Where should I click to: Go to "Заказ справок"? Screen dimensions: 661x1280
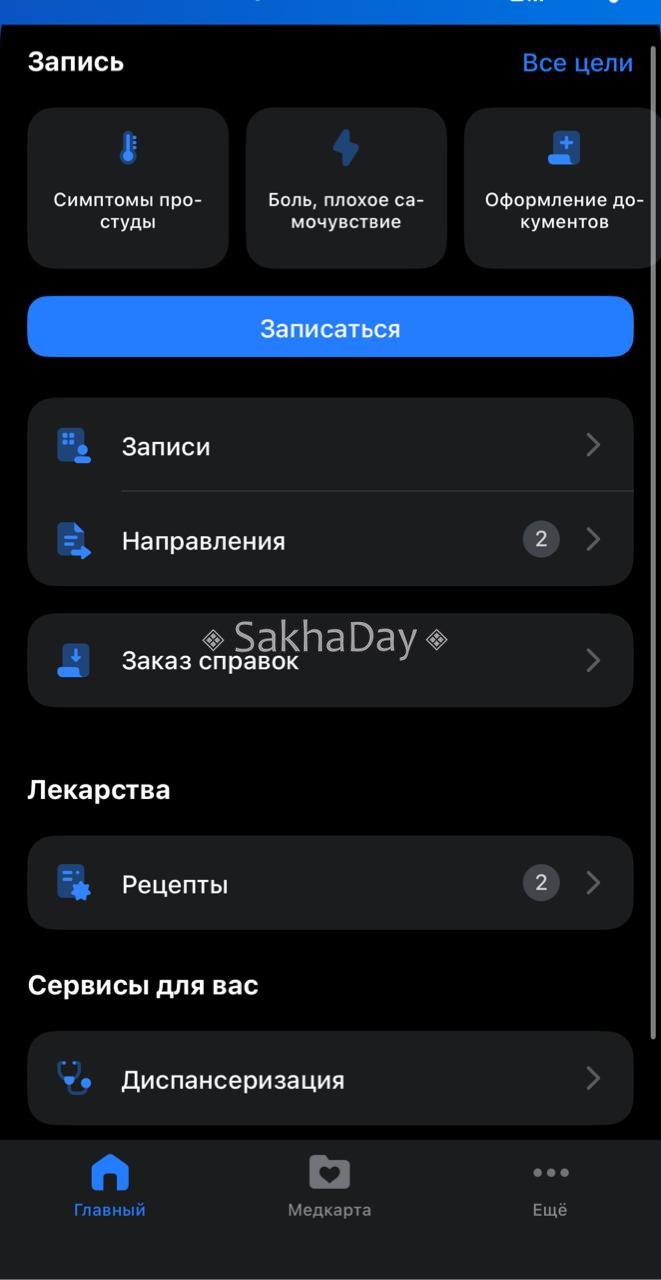(330, 660)
